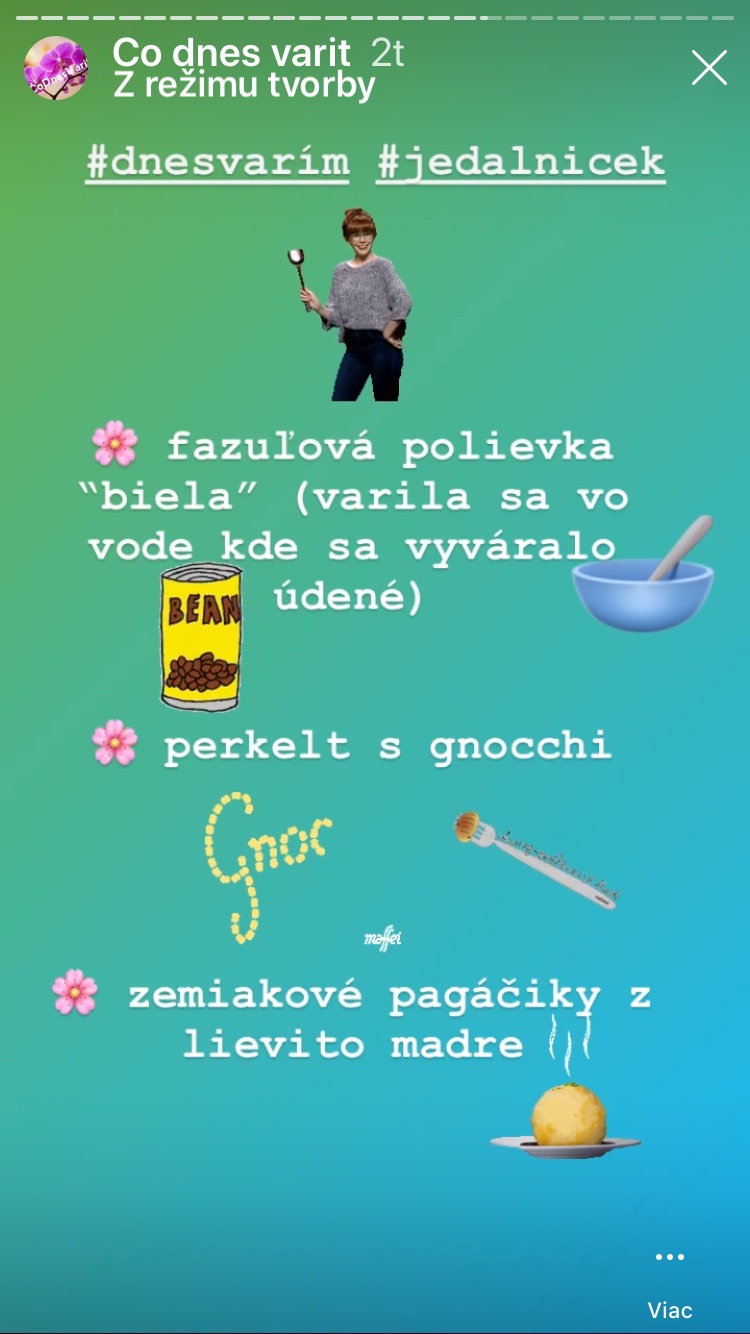Open the #jedalnicek hashtag
750x1334 pixels.
coord(520,162)
